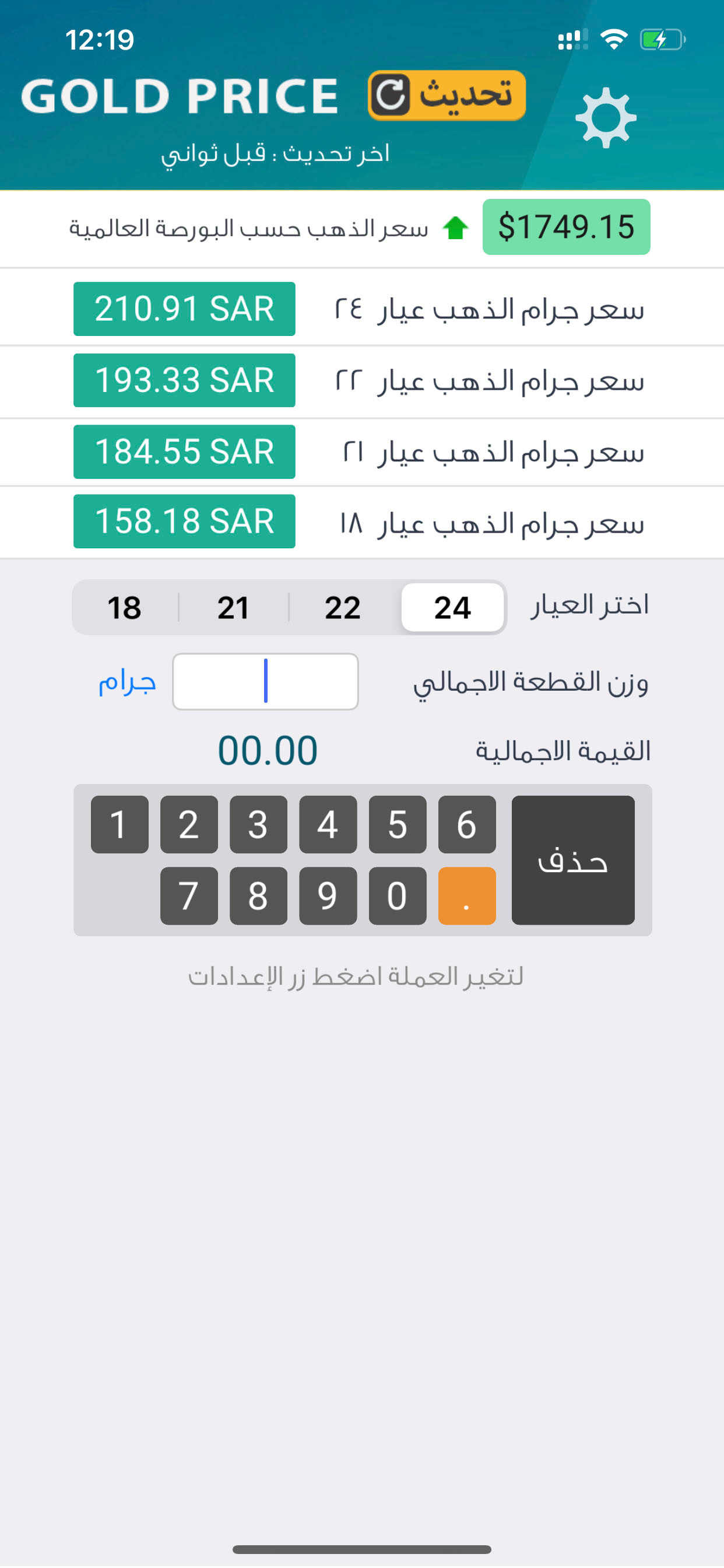
Task: Click the وزن القطعة weight input field
Action: [266, 682]
